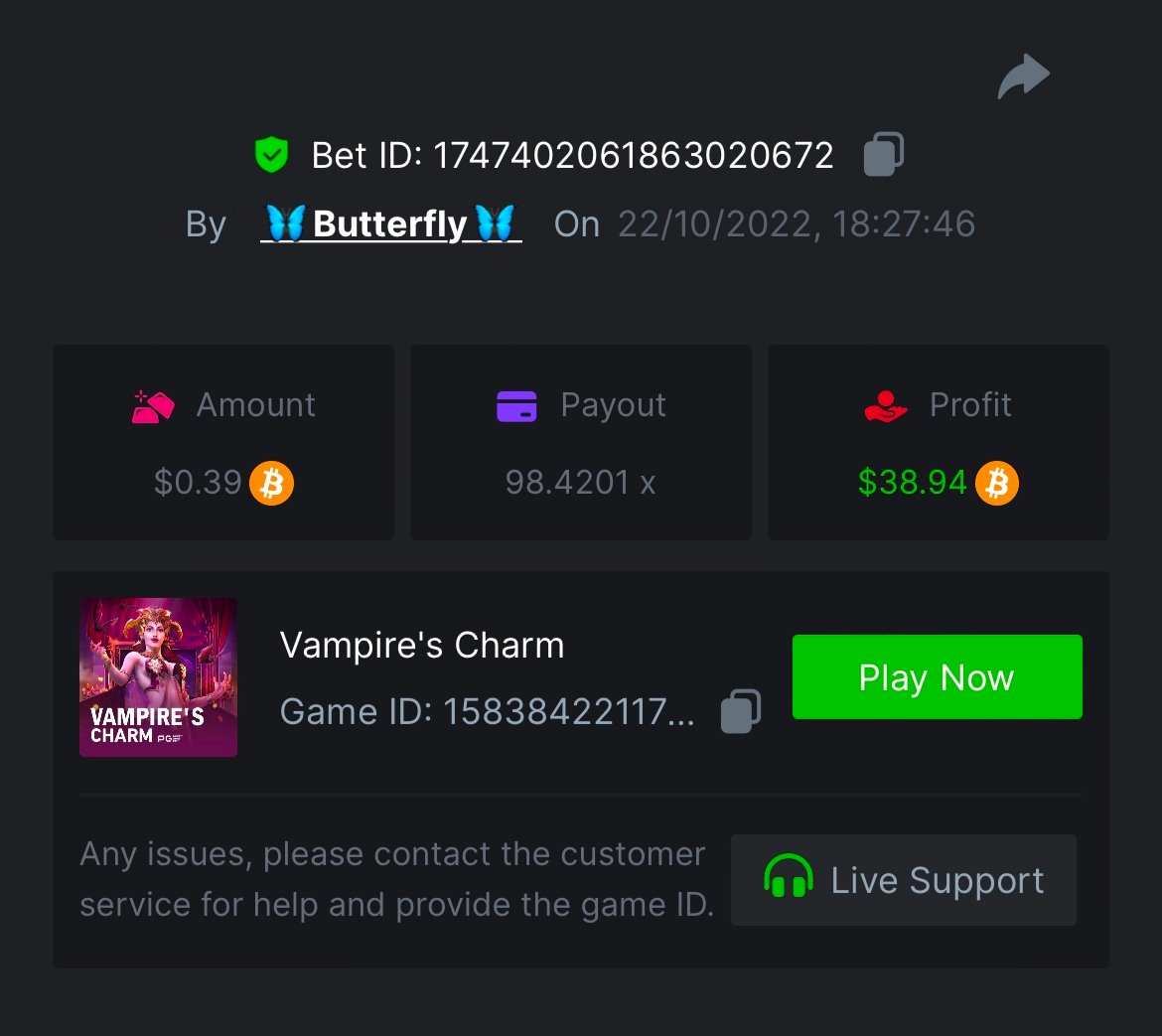1162x1036 pixels.
Task: Tap Play Now for Vampire's Charm
Action: coord(937,677)
